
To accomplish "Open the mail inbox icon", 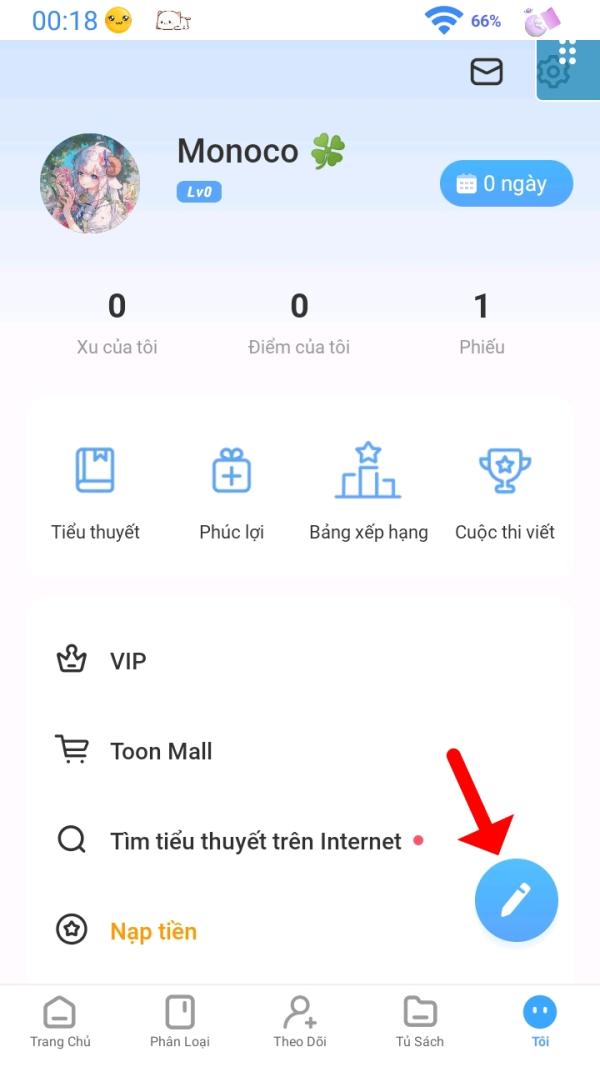I will pyautogui.click(x=486, y=71).
